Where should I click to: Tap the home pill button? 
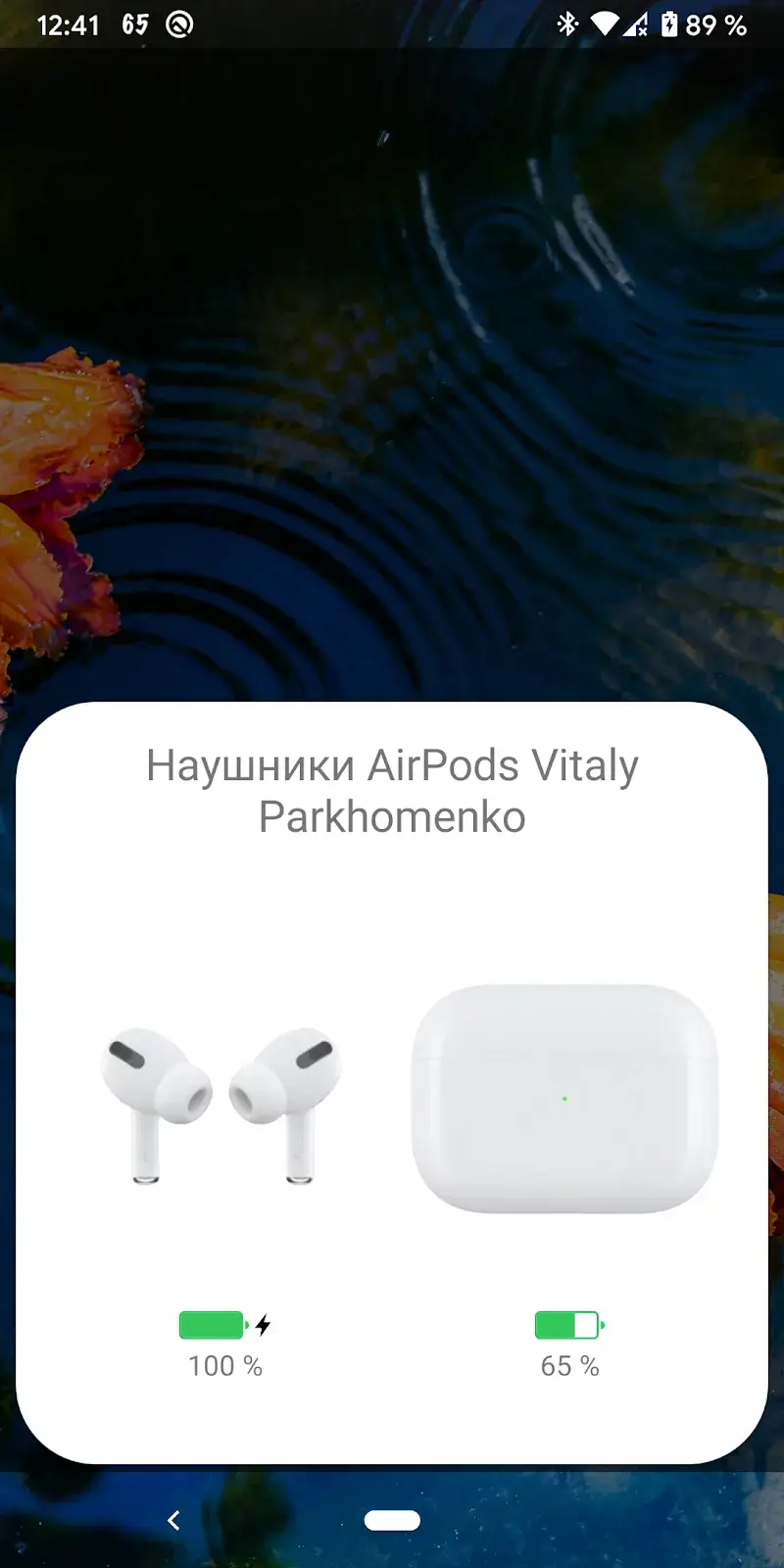coord(392,1520)
